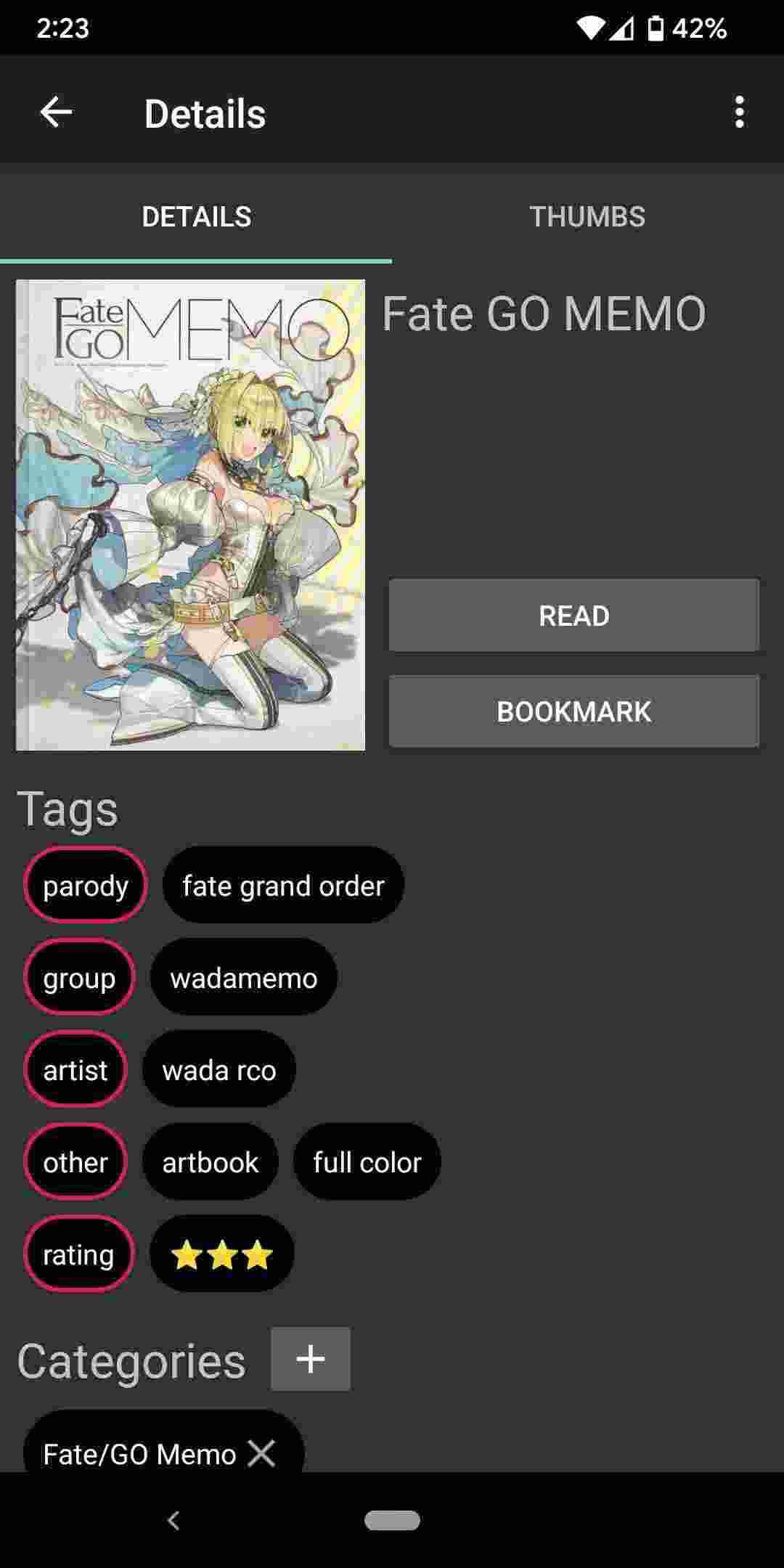Choose the wada rco artist tag
The width and height of the screenshot is (784, 1568).
point(219,1070)
